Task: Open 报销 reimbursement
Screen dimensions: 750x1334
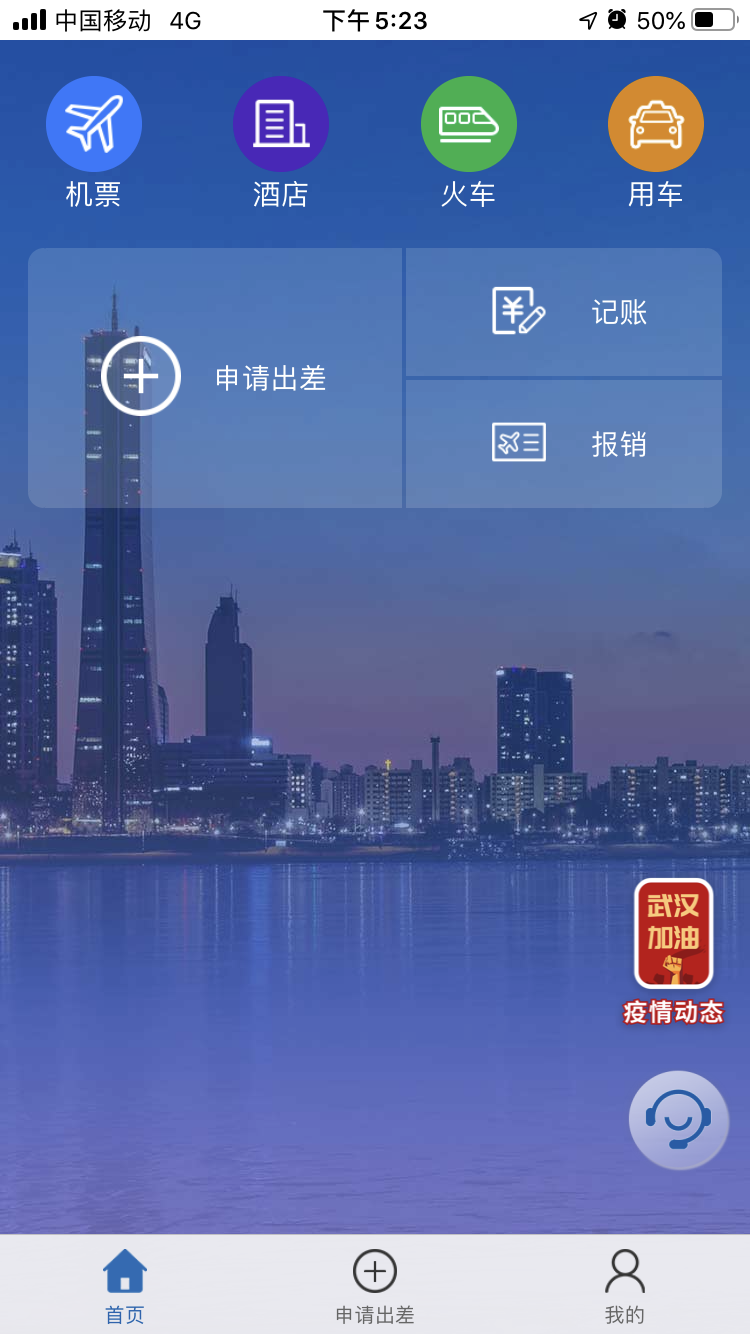Action: click(564, 443)
